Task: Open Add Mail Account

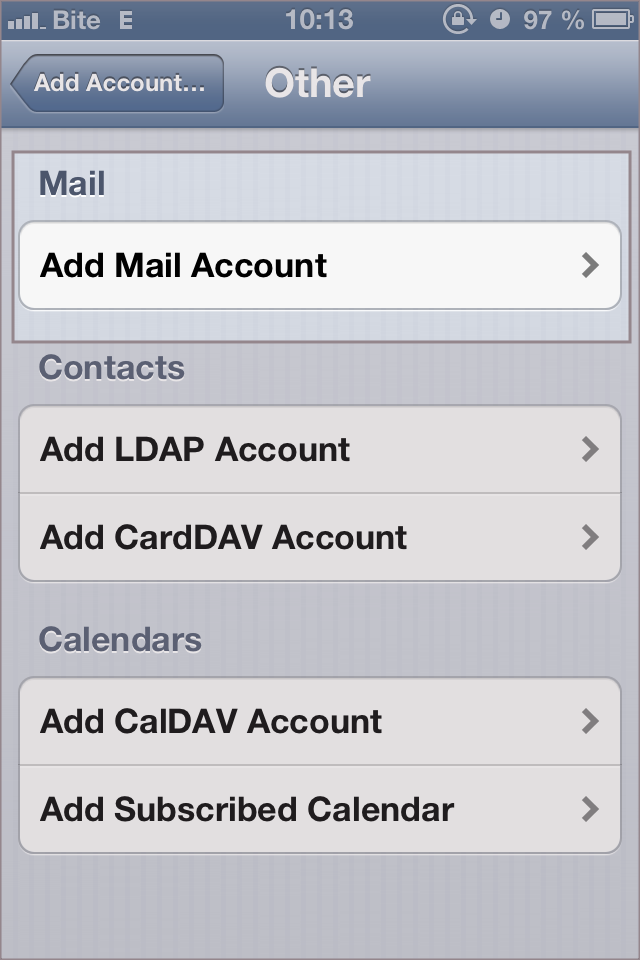Action: click(x=319, y=265)
